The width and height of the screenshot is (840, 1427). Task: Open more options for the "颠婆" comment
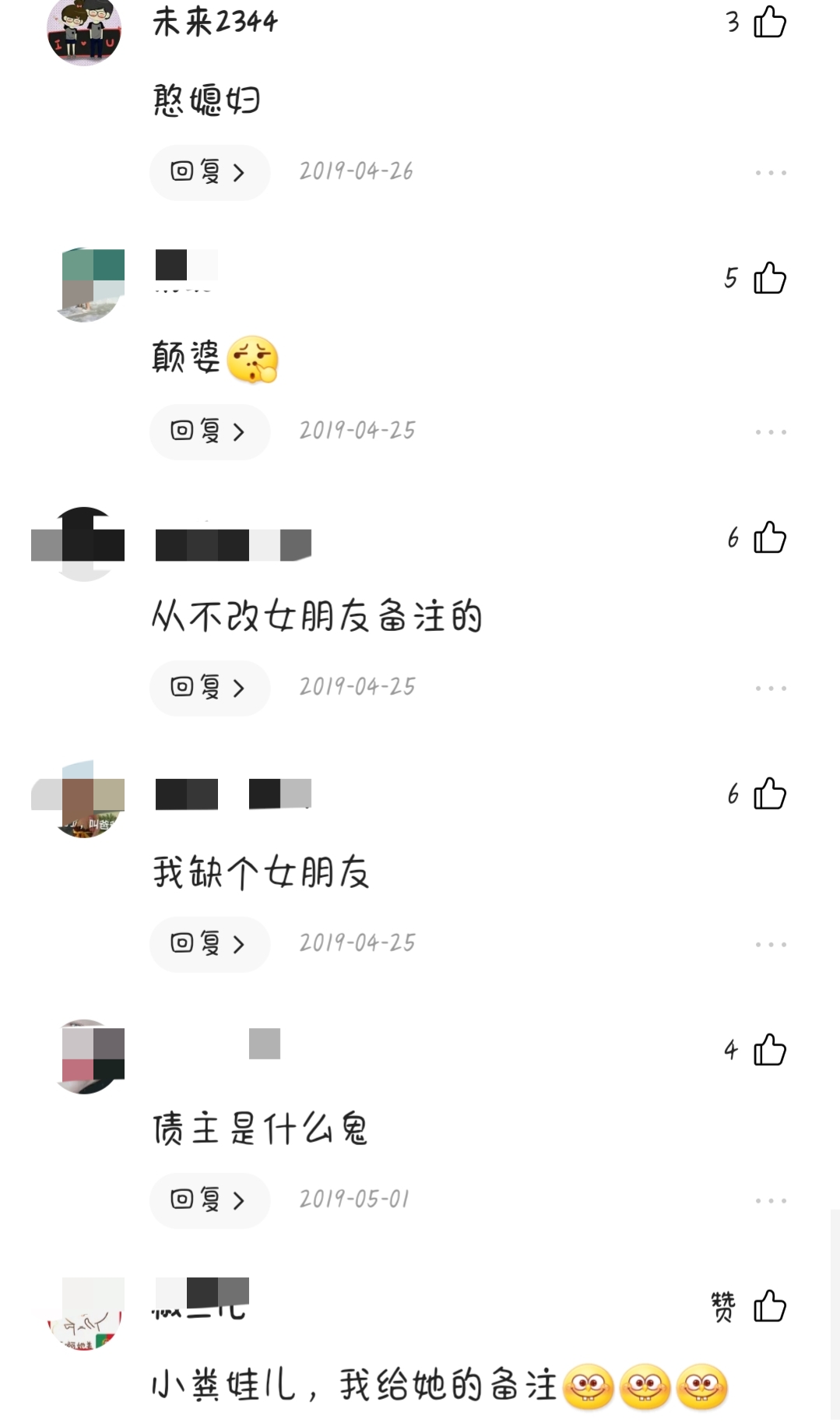pyautogui.click(x=772, y=431)
